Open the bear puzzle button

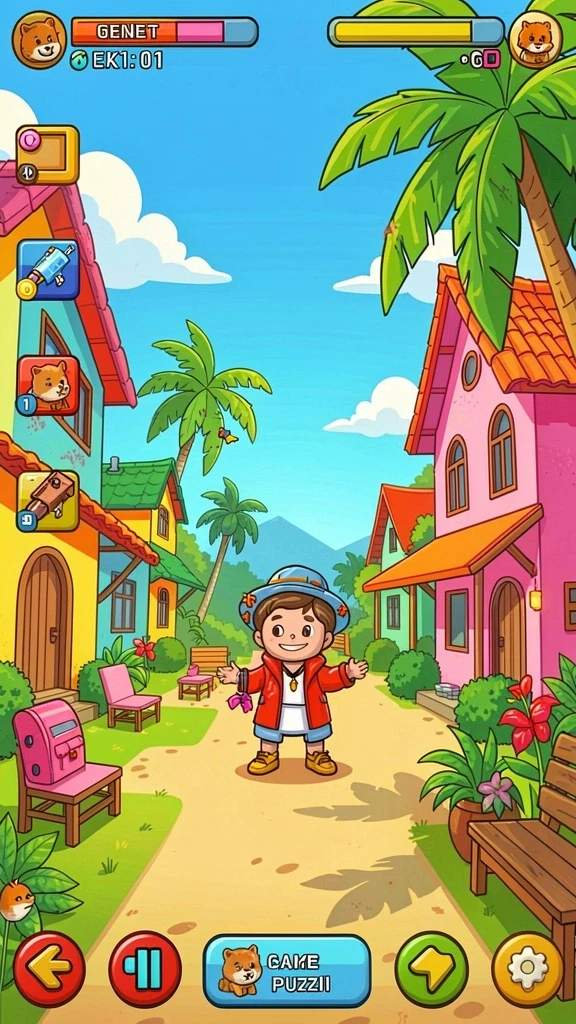point(287,970)
